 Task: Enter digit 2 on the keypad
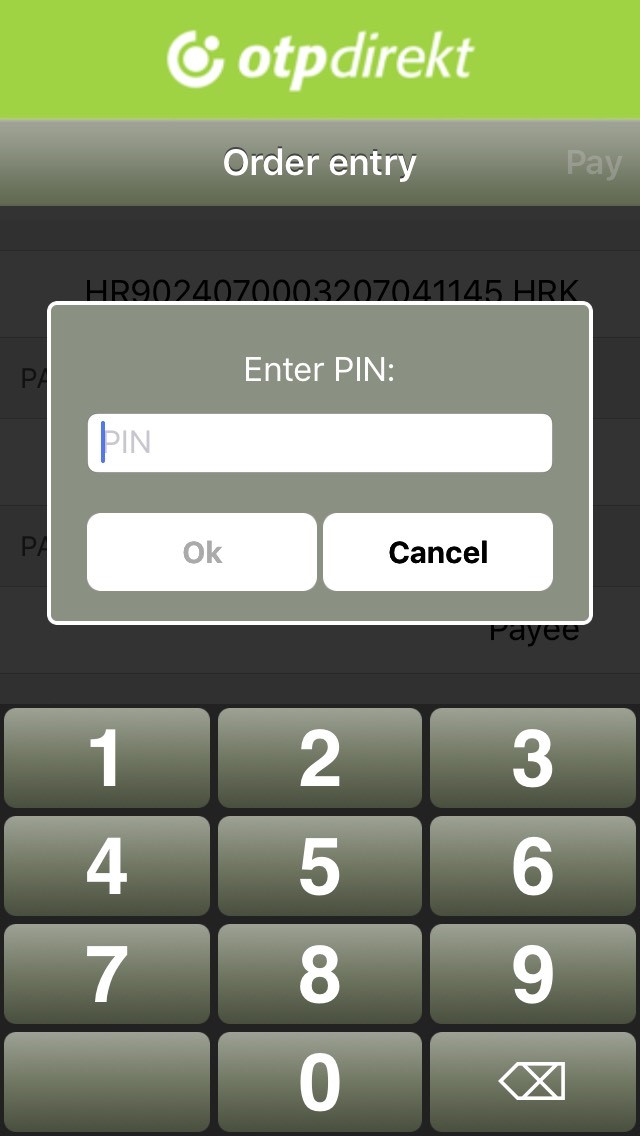click(320, 758)
